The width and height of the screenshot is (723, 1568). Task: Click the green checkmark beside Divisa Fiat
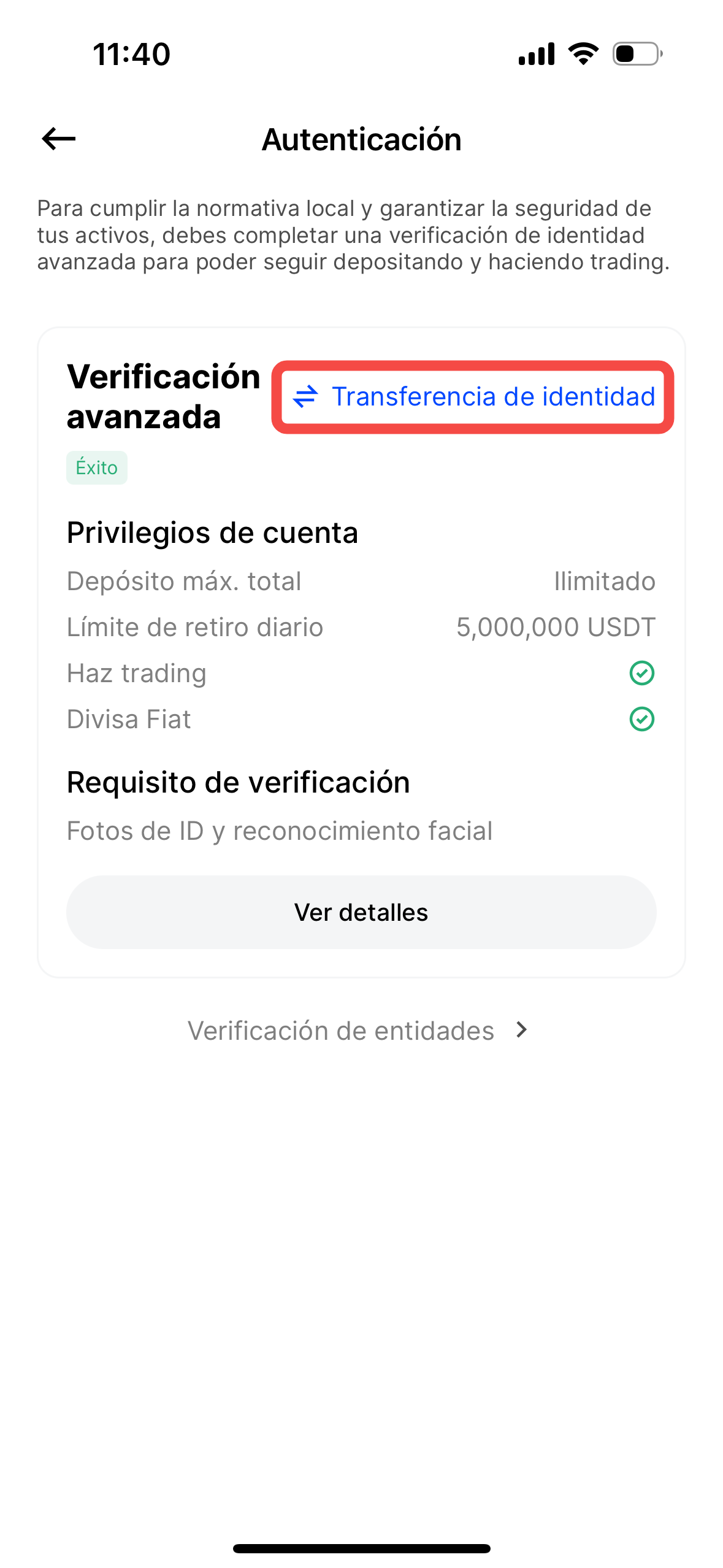(x=642, y=718)
